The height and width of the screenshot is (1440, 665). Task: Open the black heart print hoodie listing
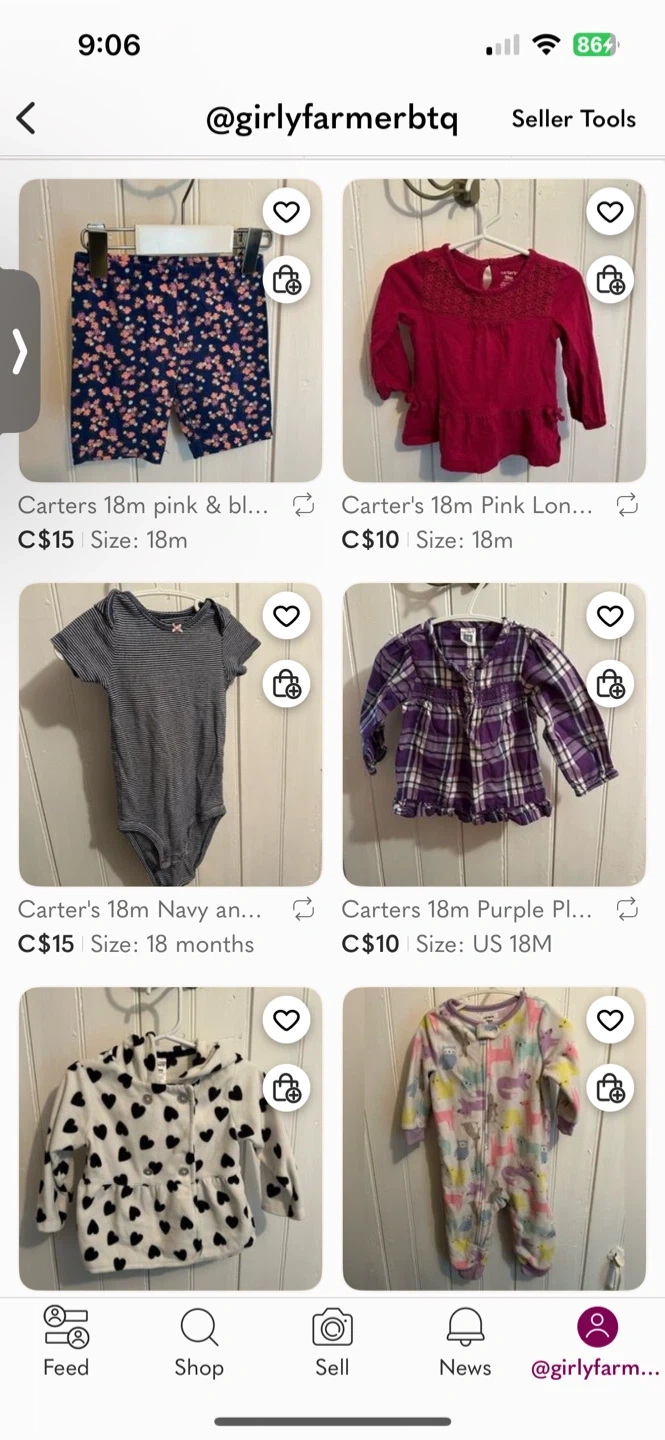170,1138
